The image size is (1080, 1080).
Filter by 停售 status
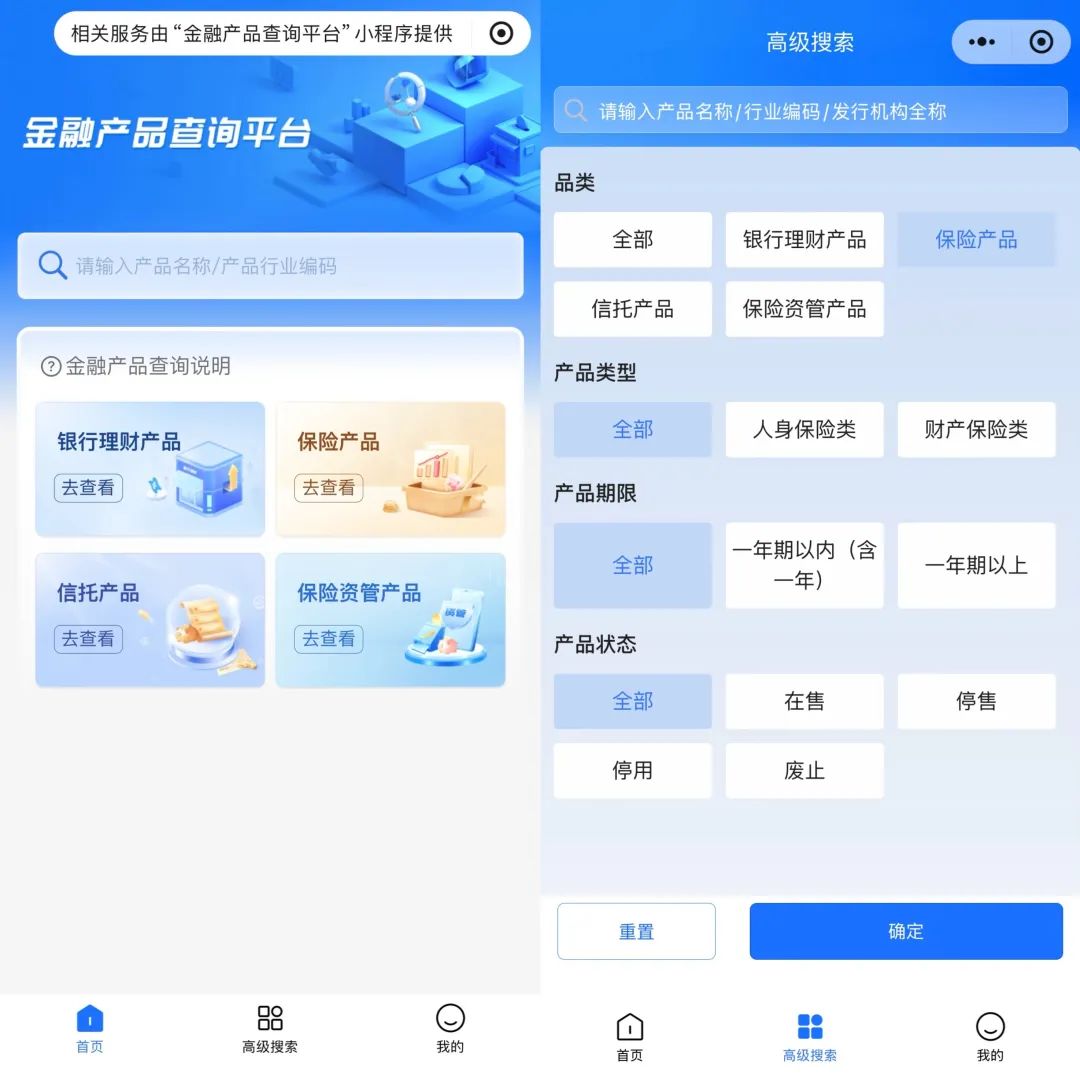point(976,701)
